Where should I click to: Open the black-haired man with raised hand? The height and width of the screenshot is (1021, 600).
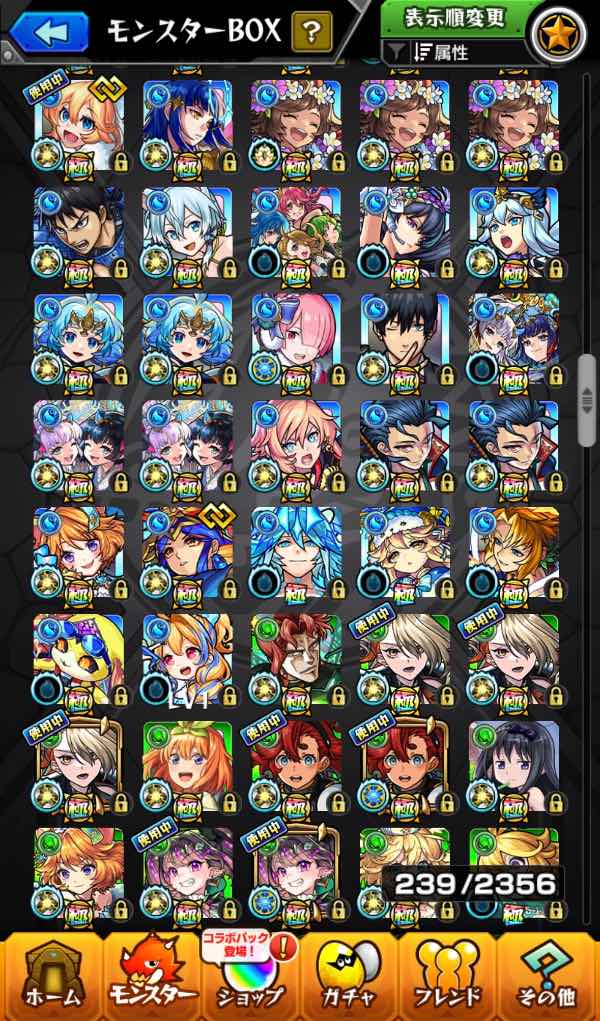pos(404,339)
